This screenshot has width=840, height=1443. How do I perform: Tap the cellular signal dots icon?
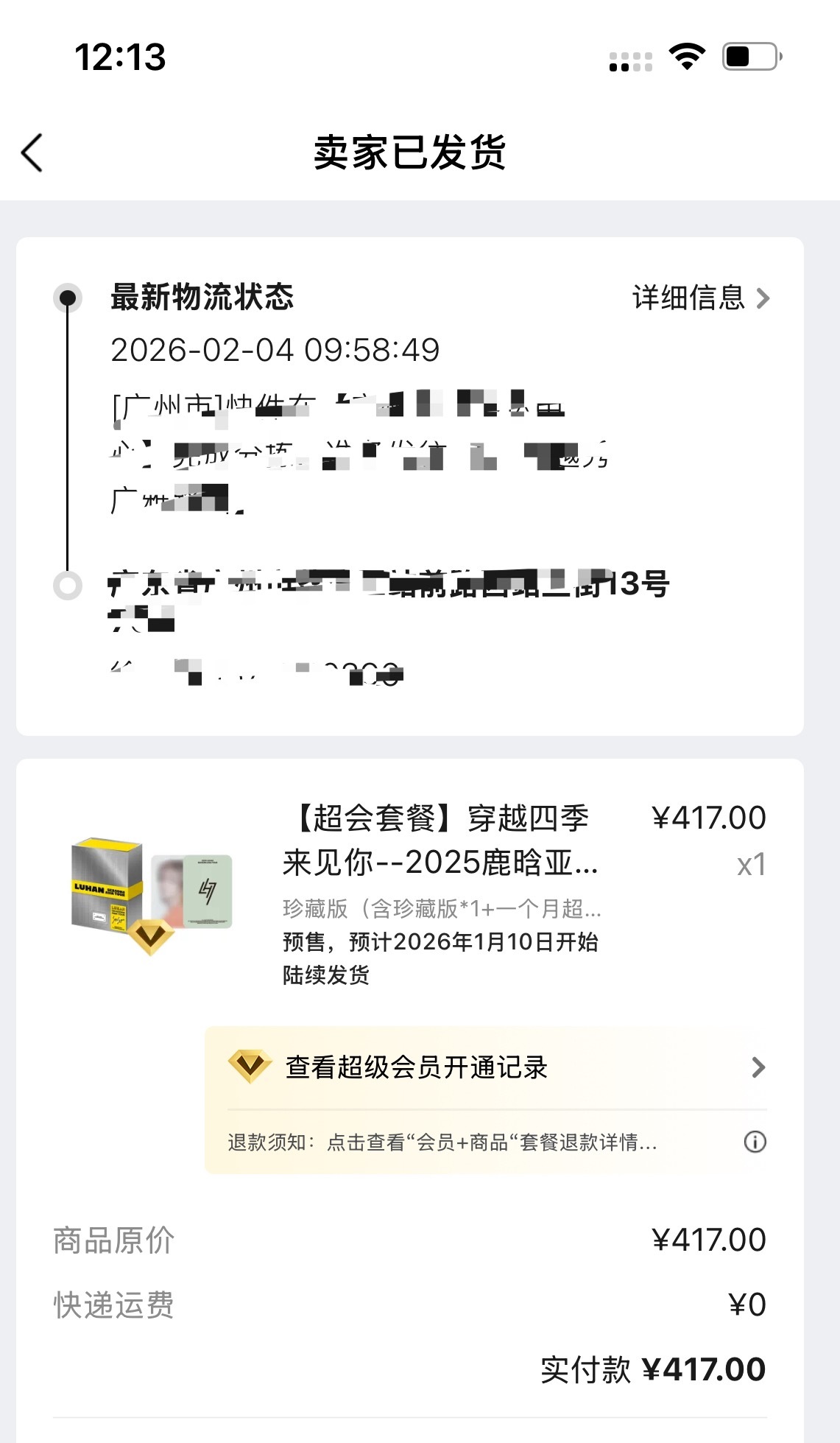630,61
